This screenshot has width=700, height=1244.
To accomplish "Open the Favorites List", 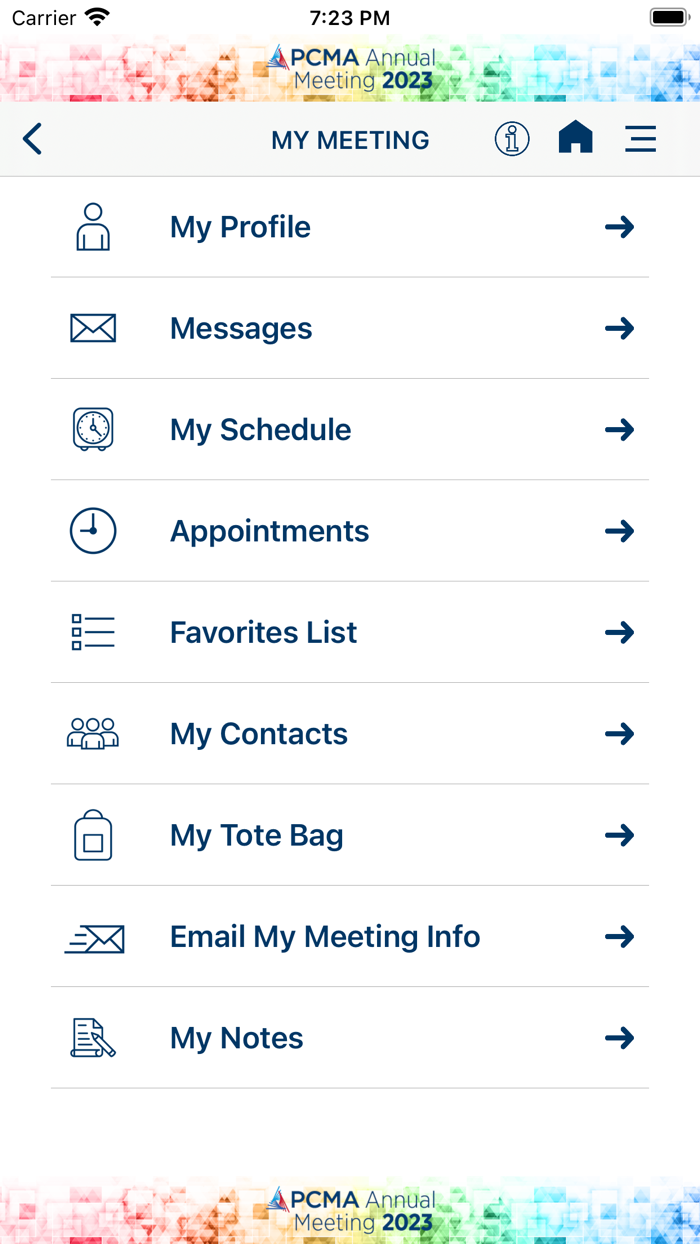I will point(350,632).
